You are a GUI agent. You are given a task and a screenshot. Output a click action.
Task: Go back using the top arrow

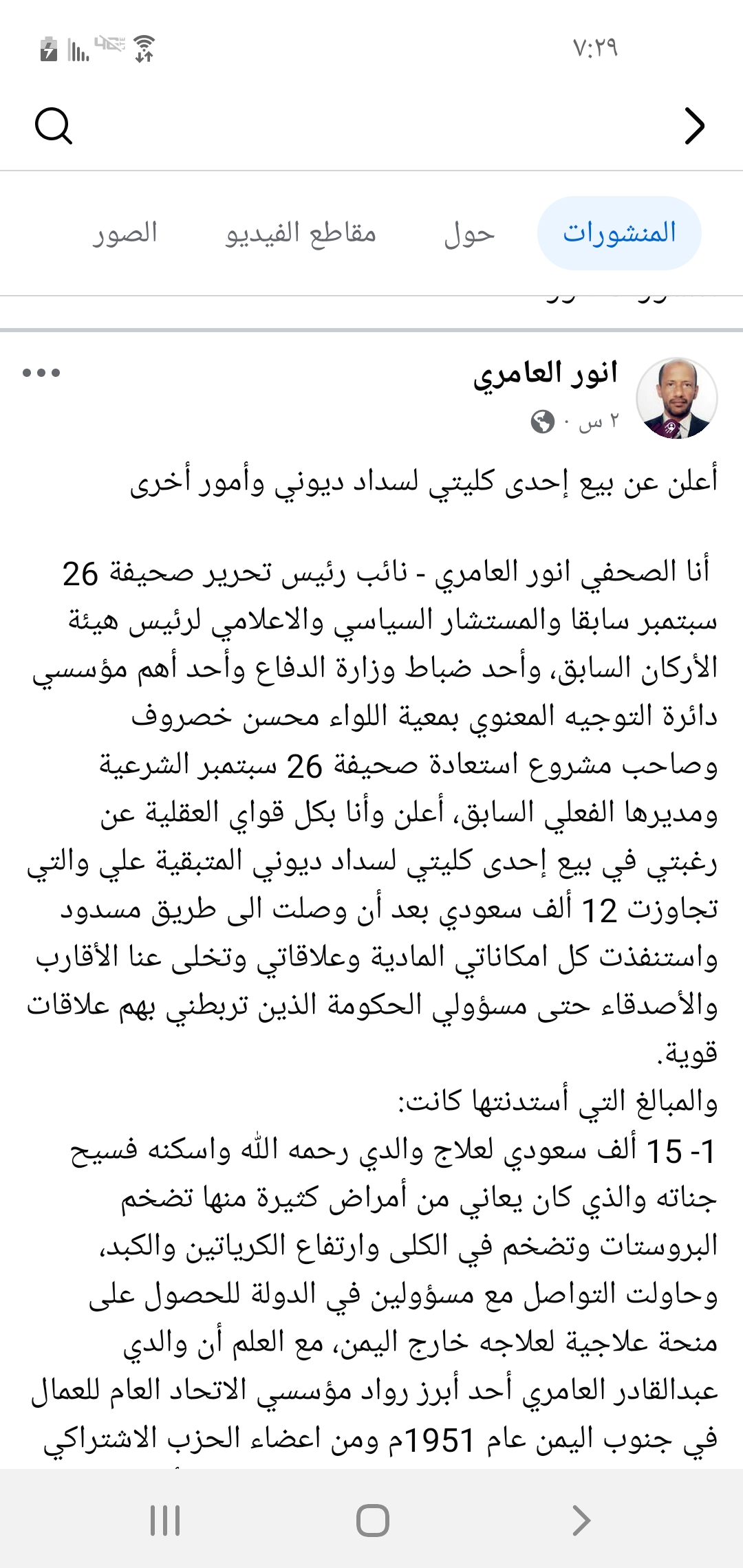tap(695, 126)
